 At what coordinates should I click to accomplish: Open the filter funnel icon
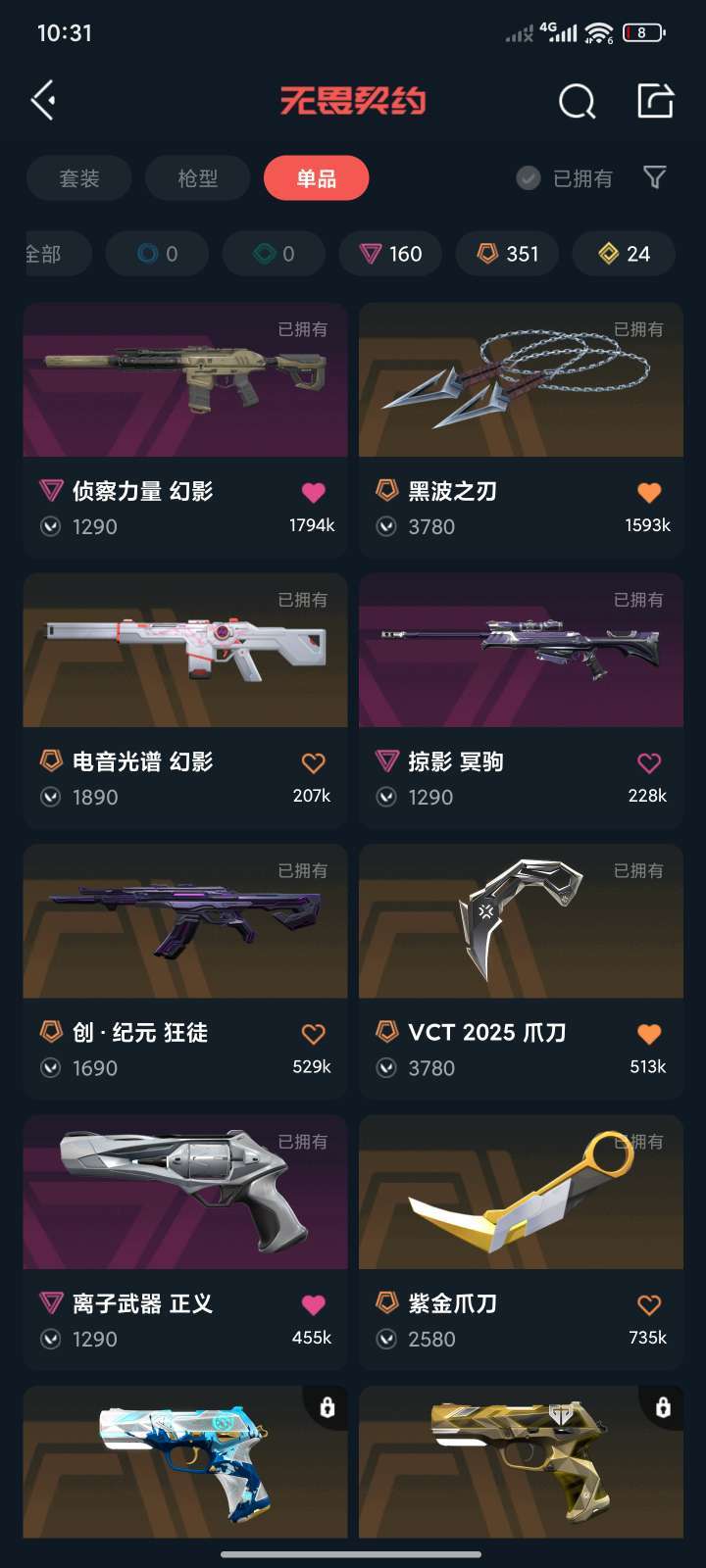(654, 177)
